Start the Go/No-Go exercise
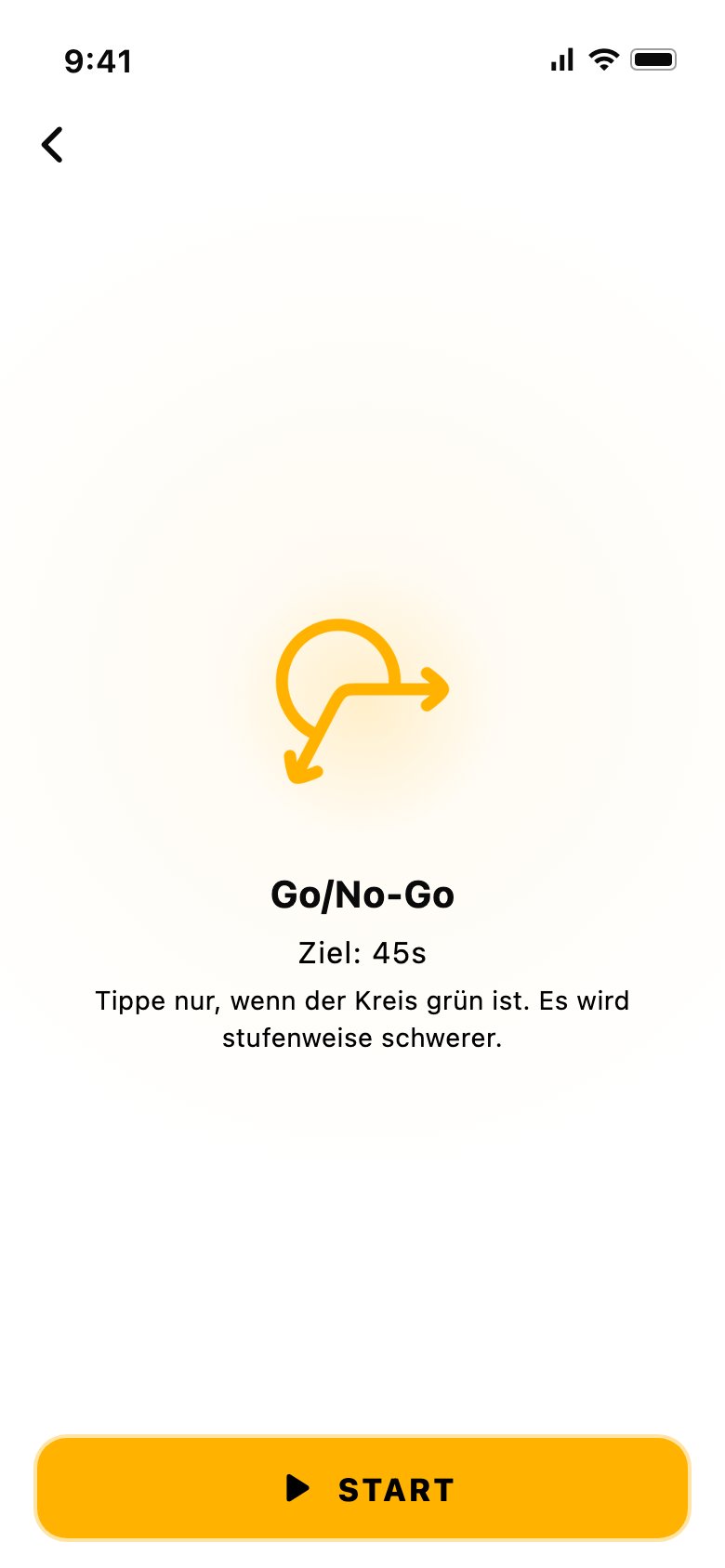The image size is (725, 1568). click(x=362, y=1488)
